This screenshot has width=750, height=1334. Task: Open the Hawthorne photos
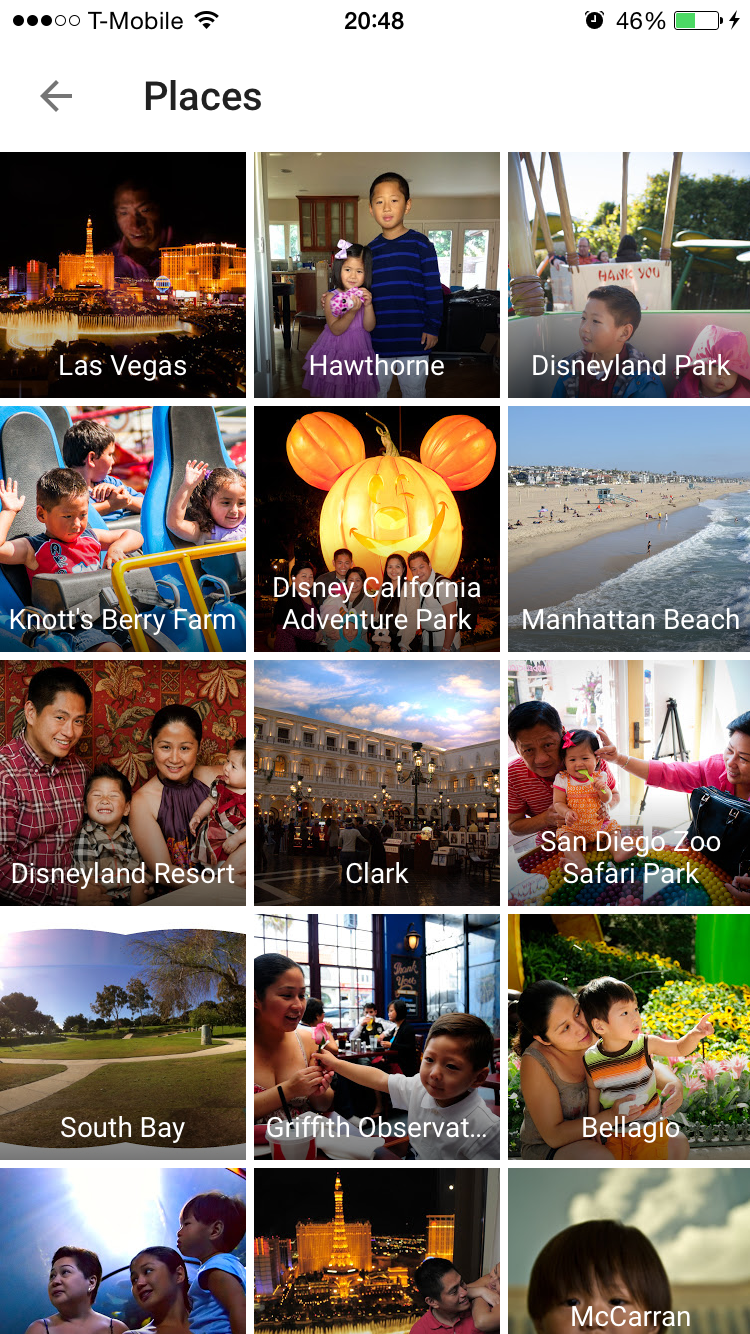click(x=377, y=275)
